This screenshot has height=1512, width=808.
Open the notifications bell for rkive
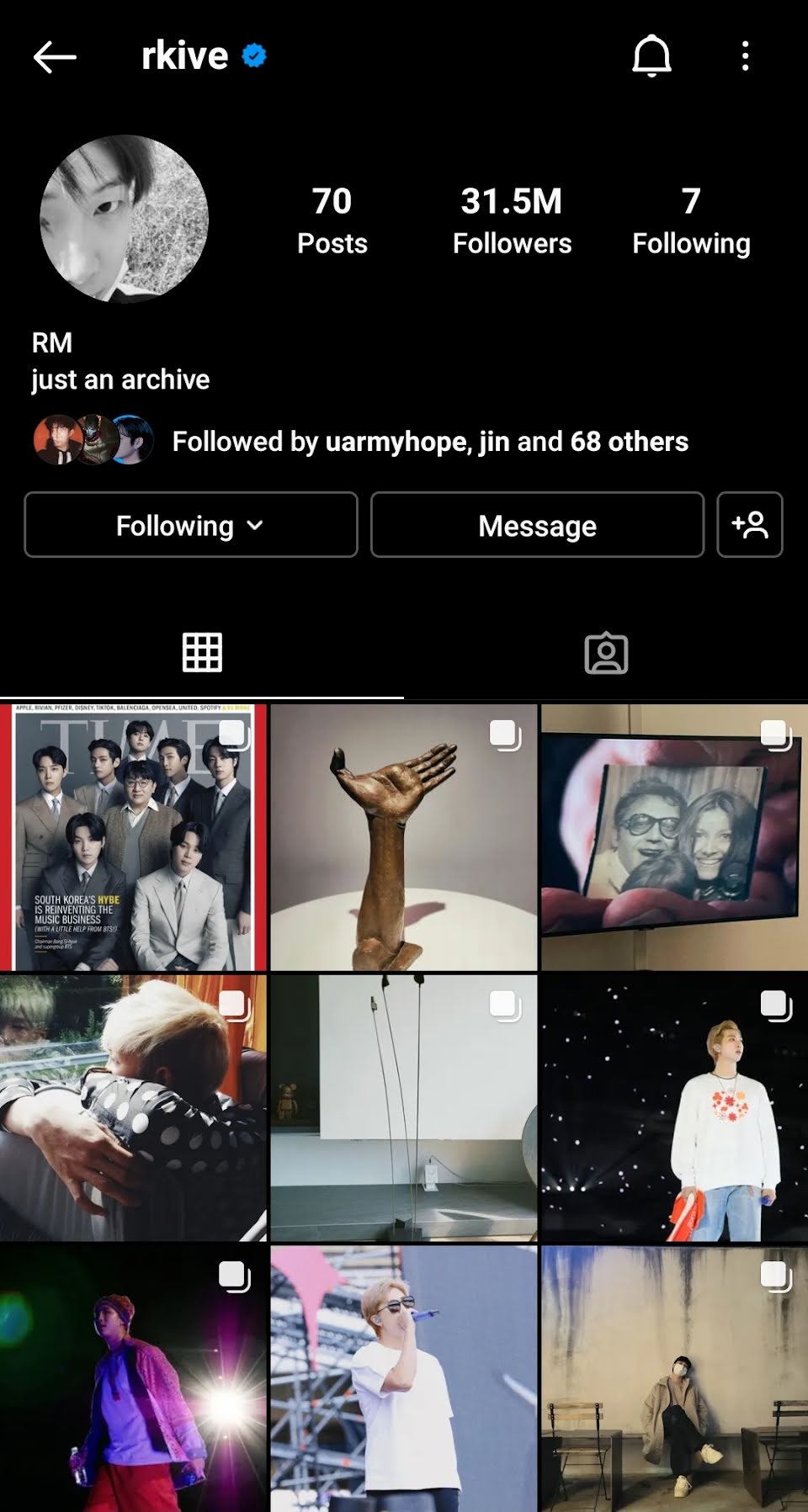(x=651, y=56)
